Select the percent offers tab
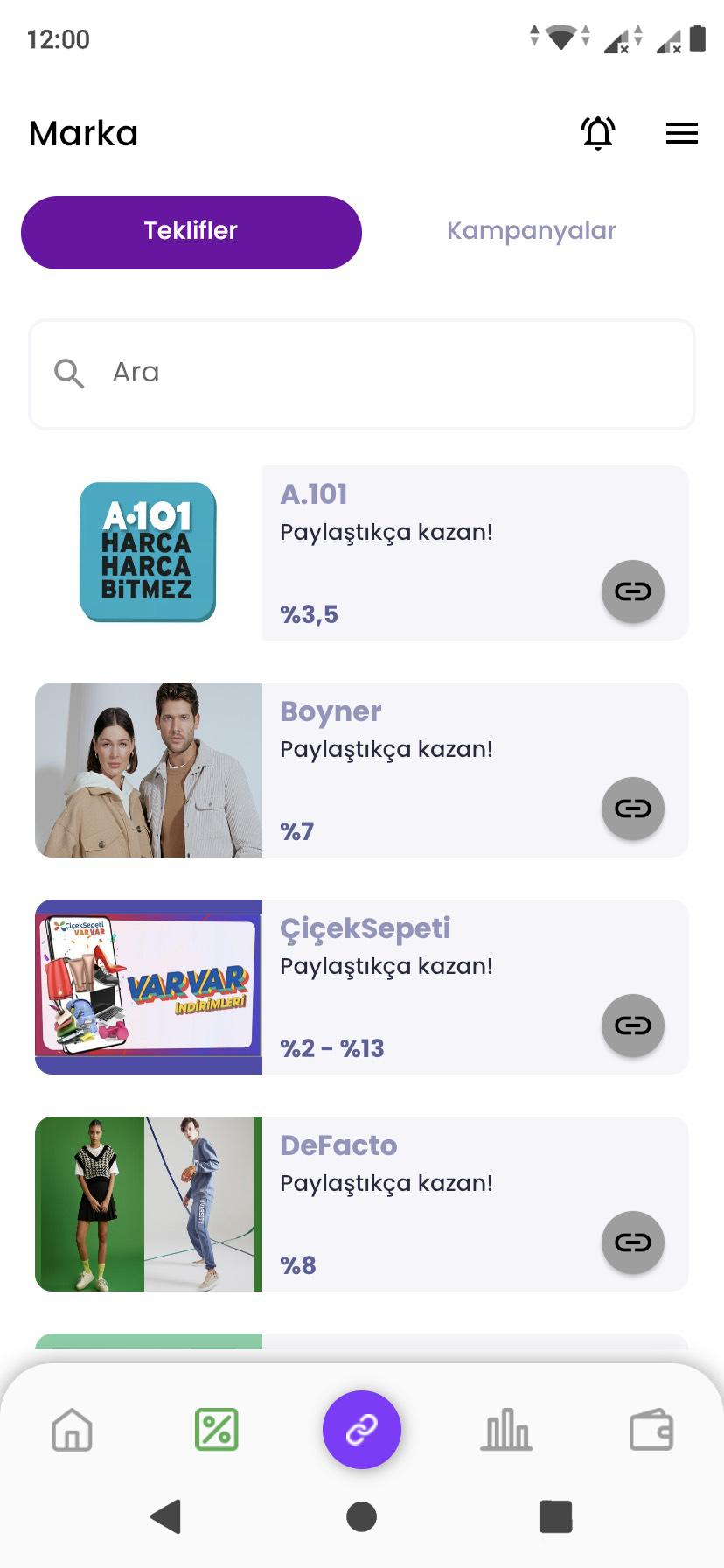 click(x=217, y=1430)
